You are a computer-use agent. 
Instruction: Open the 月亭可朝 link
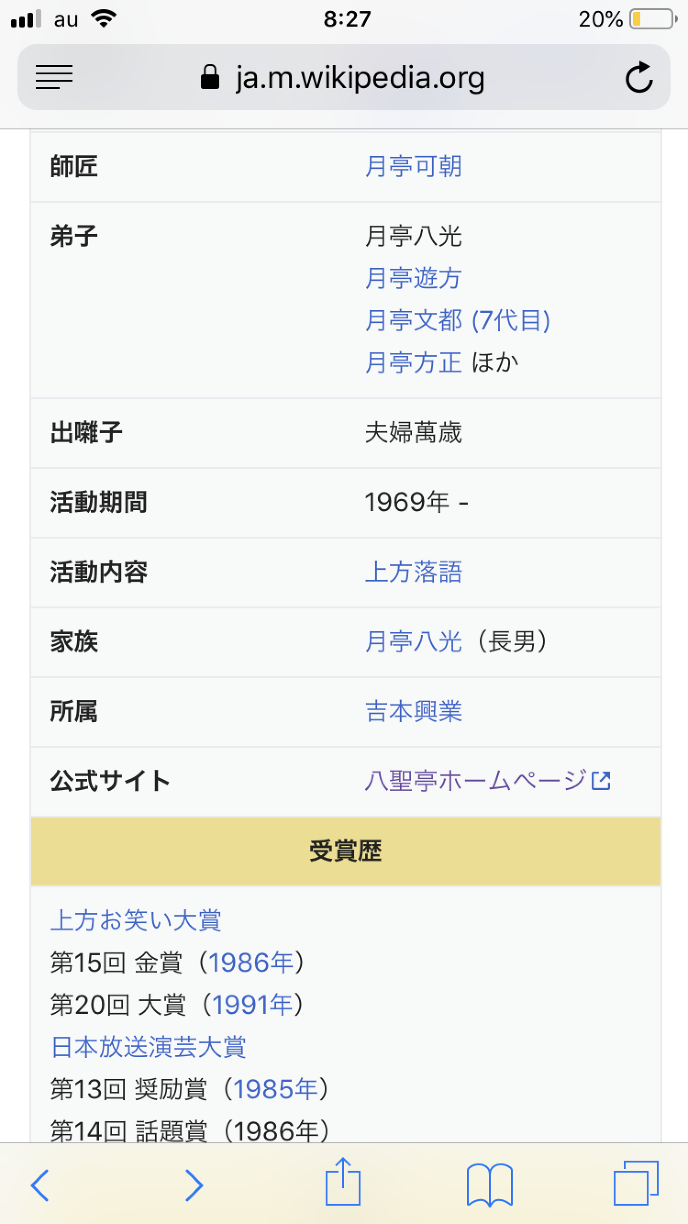pyautogui.click(x=413, y=166)
